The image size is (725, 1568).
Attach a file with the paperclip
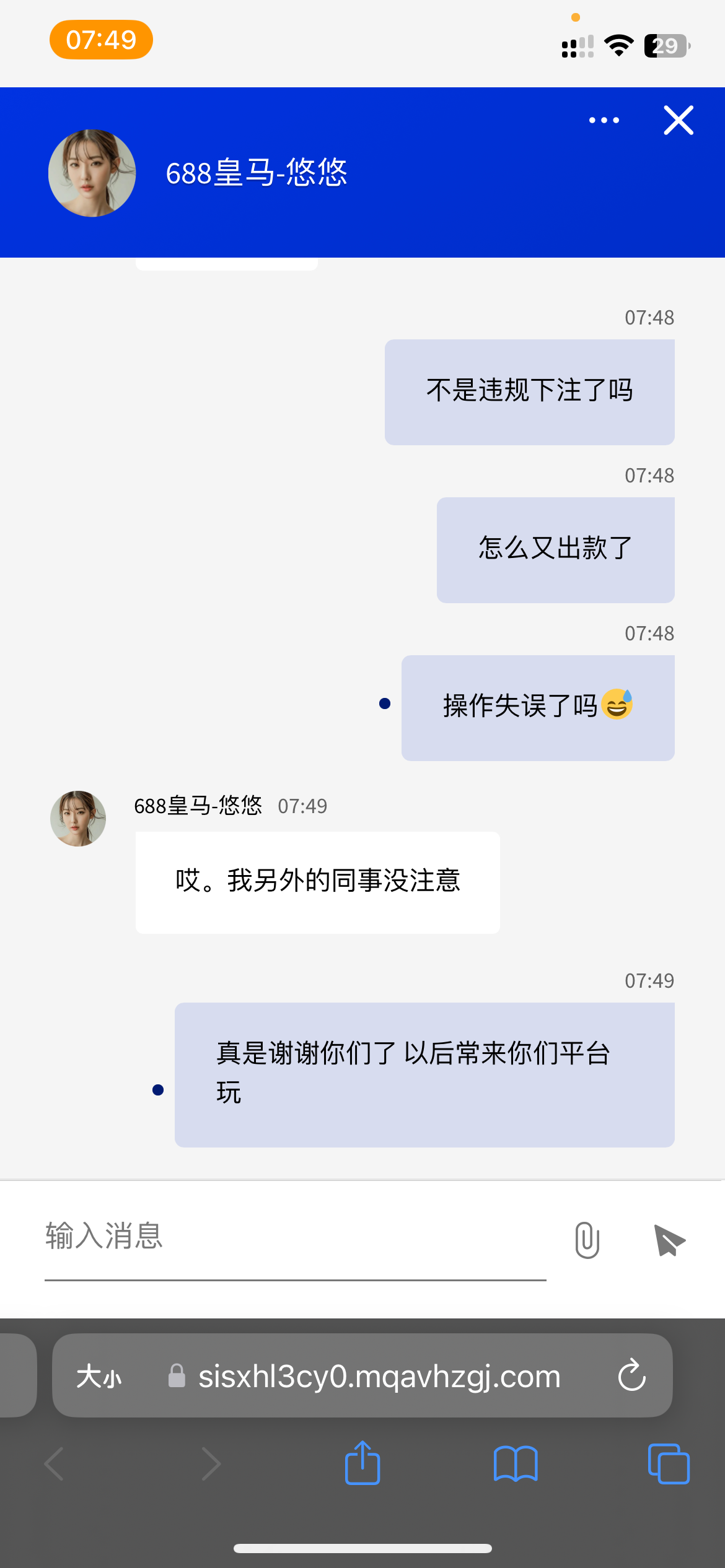click(x=587, y=1240)
